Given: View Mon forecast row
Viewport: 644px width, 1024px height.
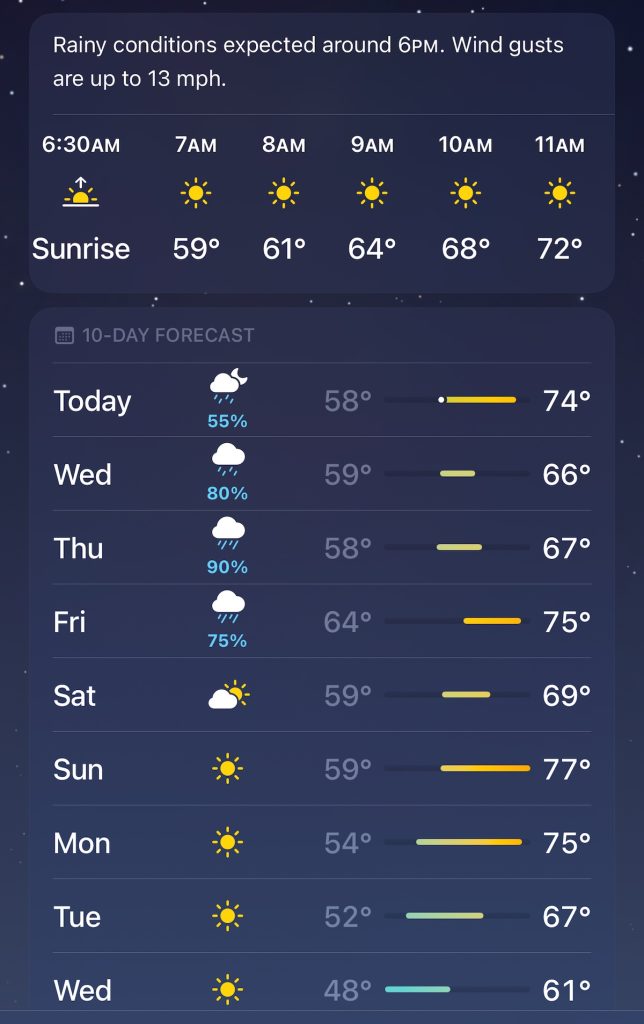Looking at the screenshot, I should (321, 843).
